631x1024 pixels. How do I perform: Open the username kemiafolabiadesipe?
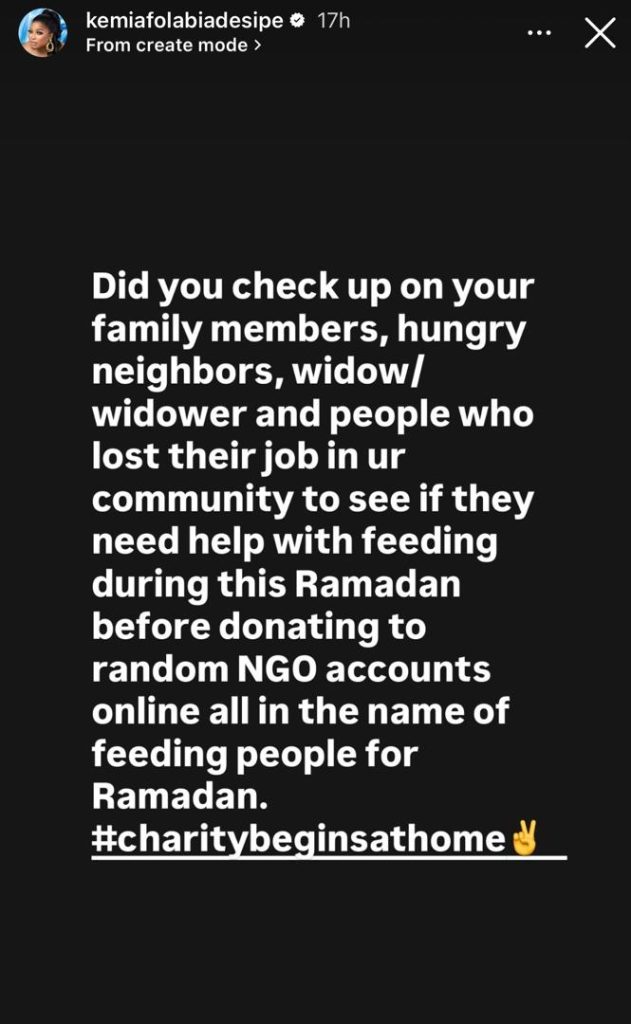coord(184,21)
